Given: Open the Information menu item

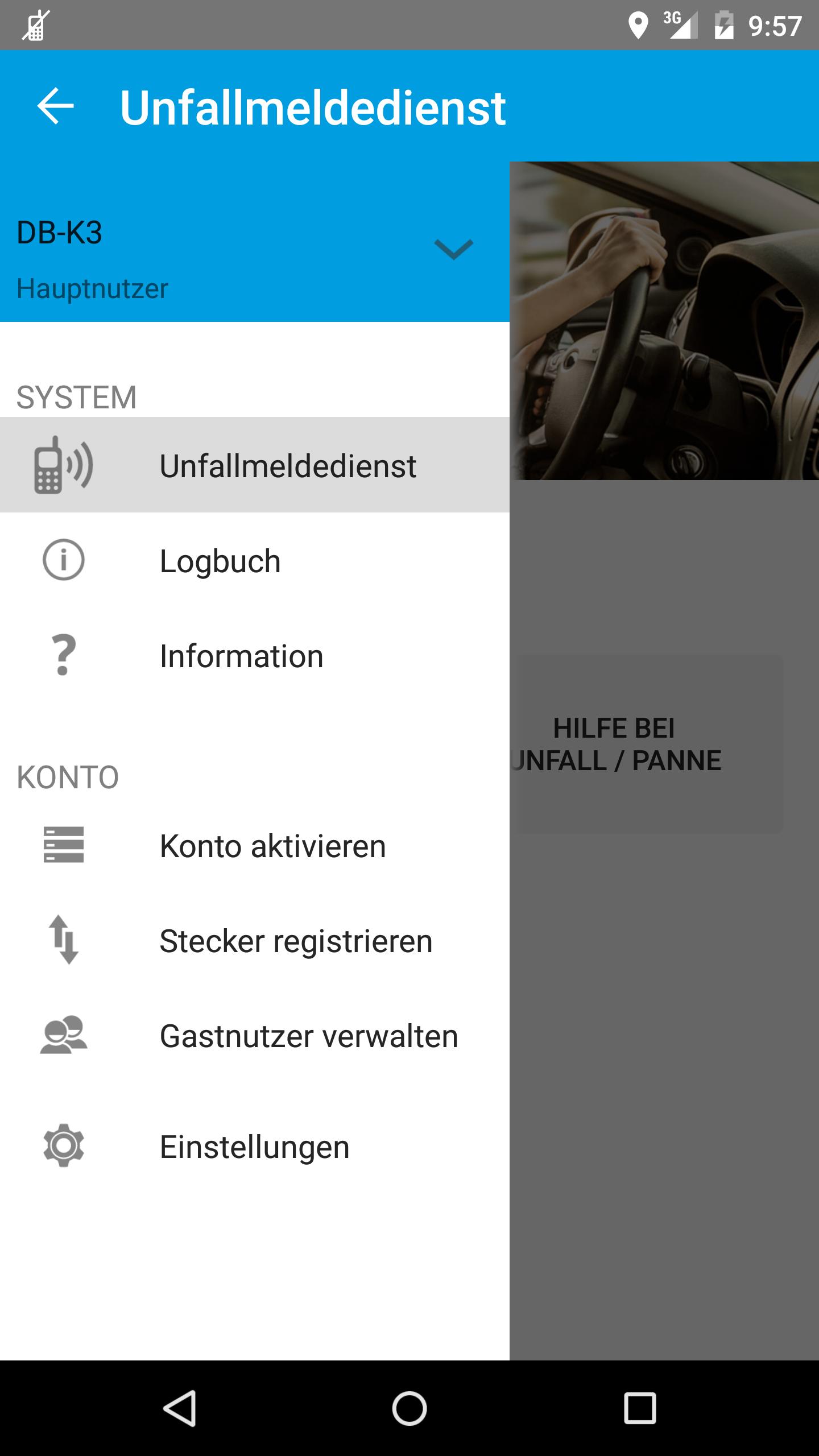Looking at the screenshot, I should tap(241, 656).
